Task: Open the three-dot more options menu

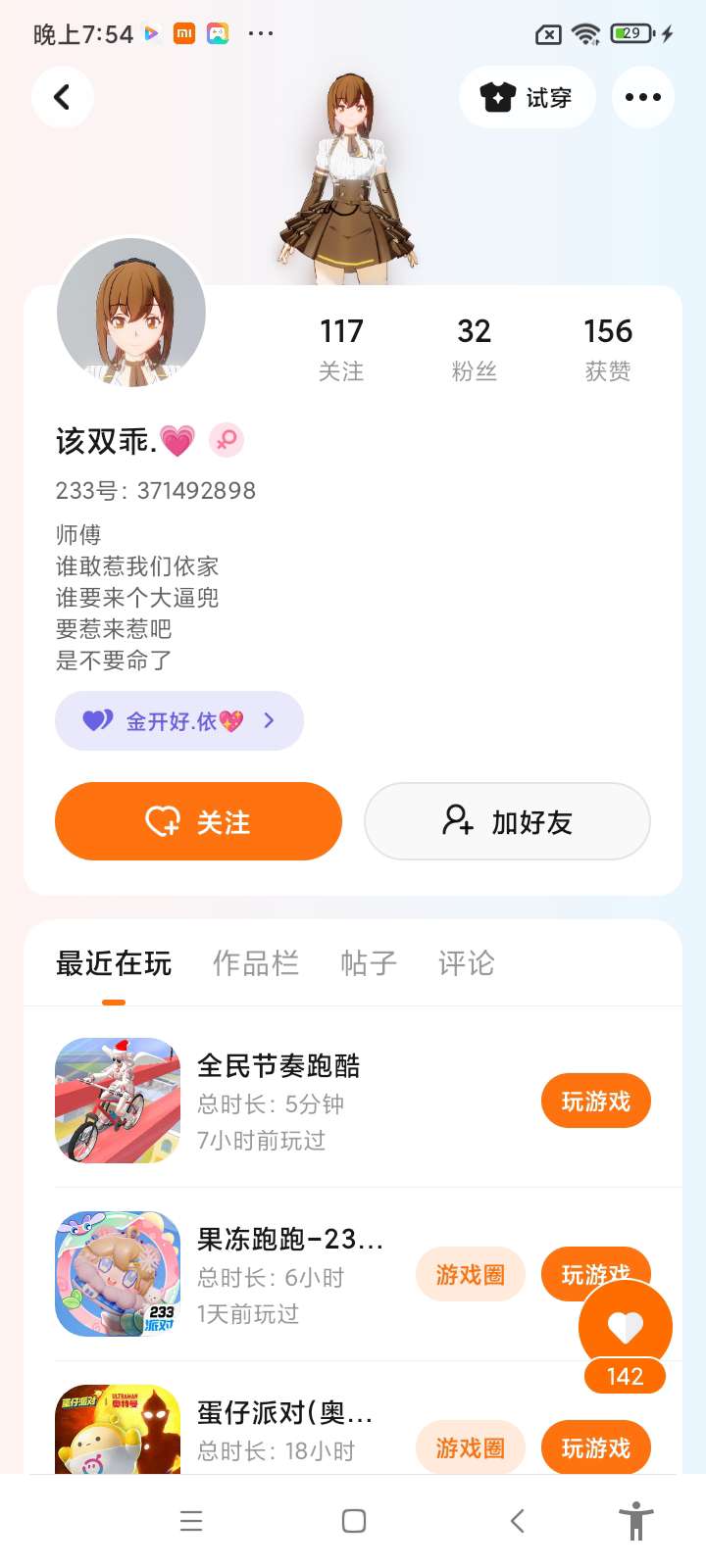Action: pyautogui.click(x=642, y=97)
